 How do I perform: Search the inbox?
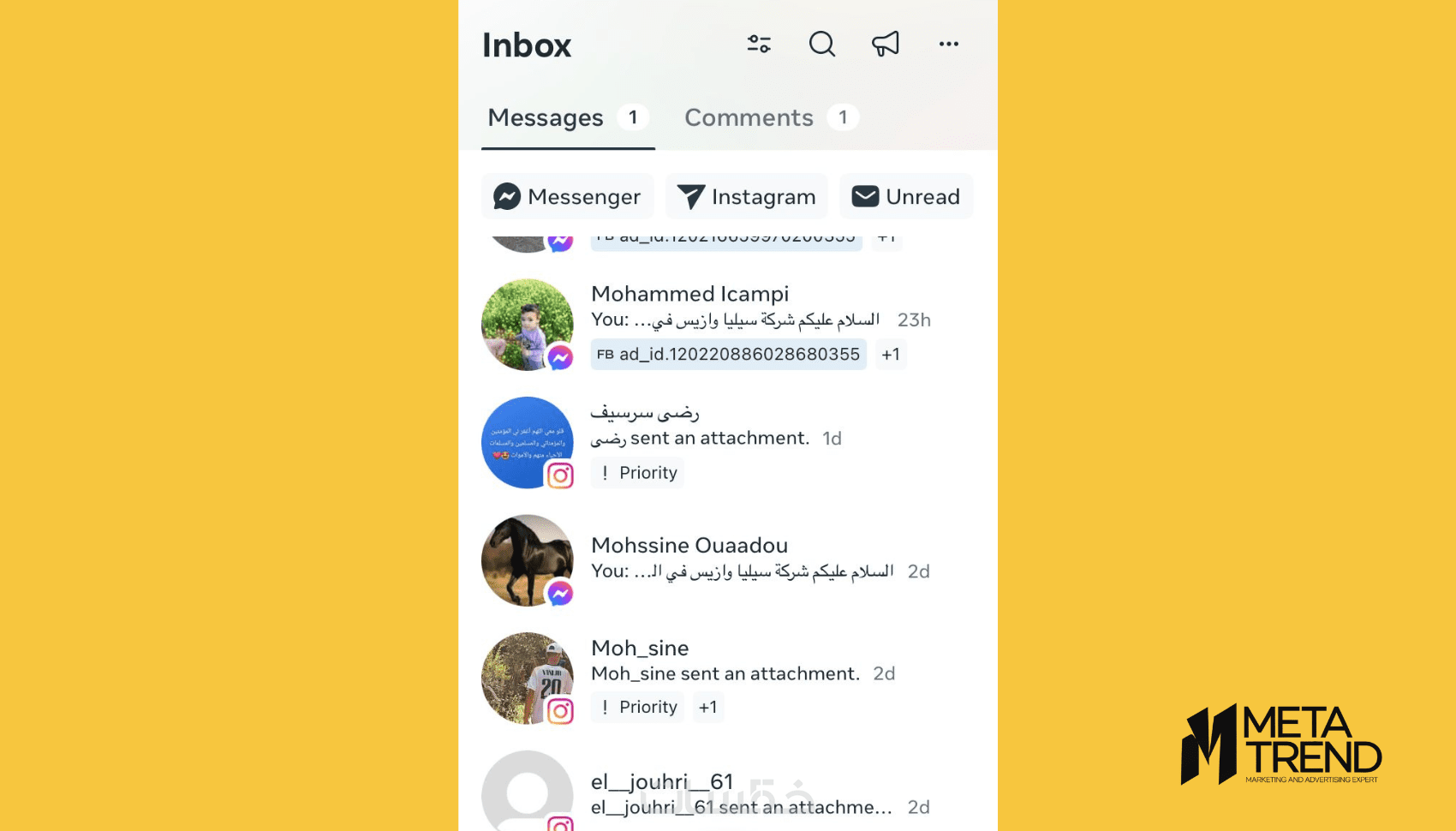[822, 44]
